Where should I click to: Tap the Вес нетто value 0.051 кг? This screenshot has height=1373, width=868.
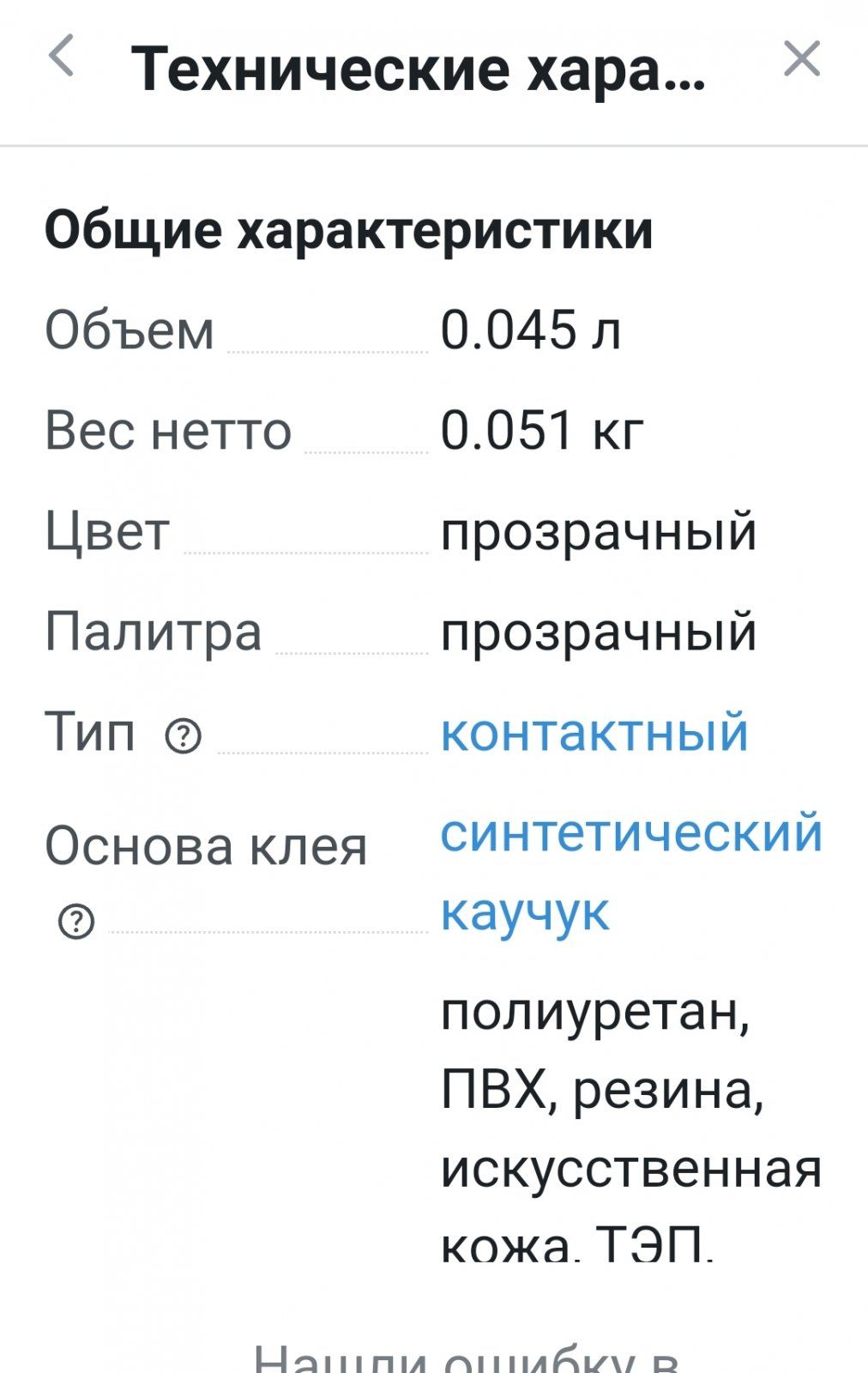(542, 432)
